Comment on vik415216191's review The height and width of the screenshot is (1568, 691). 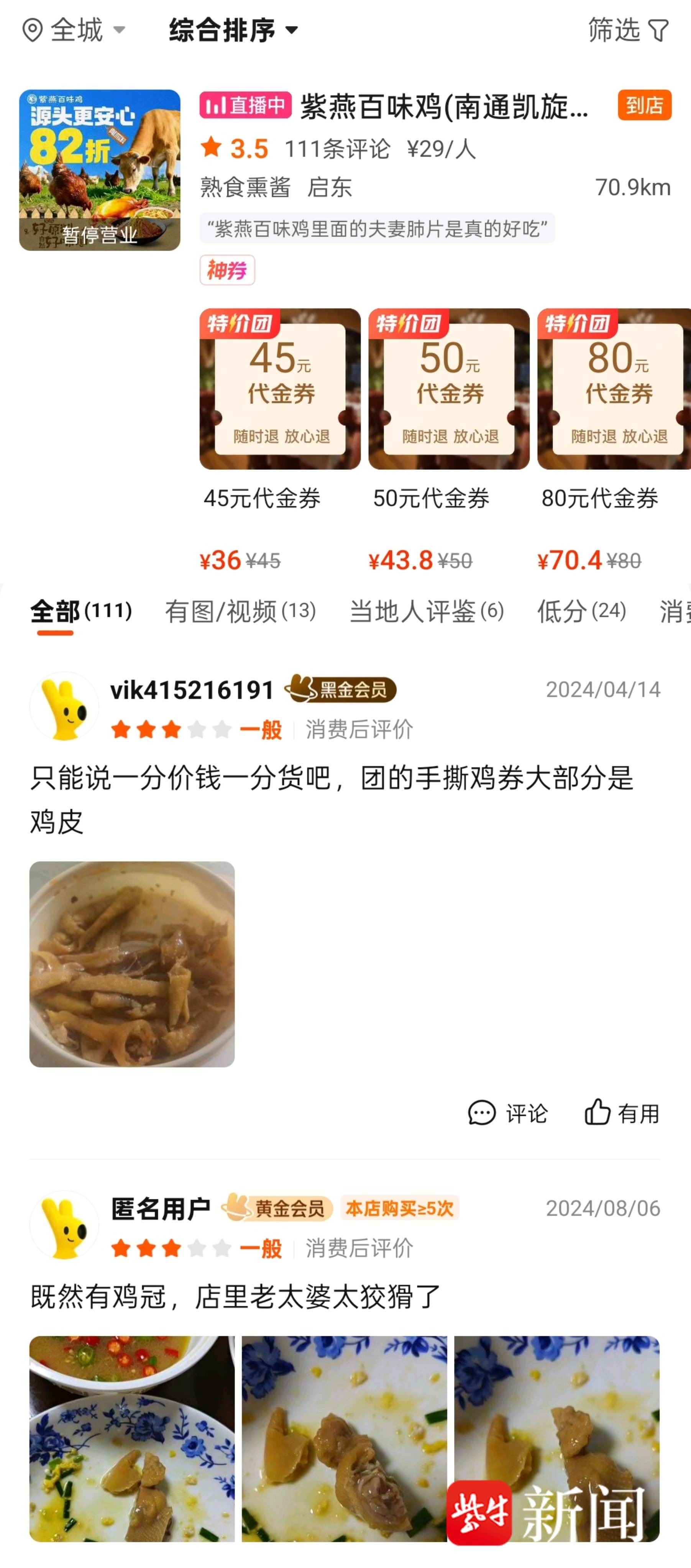coord(508,1113)
